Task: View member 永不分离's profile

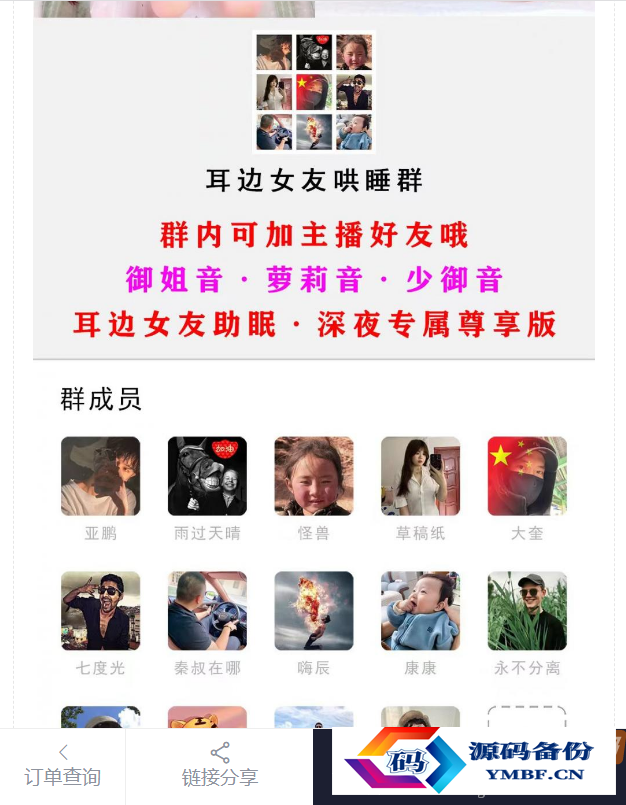Action: 527,611
